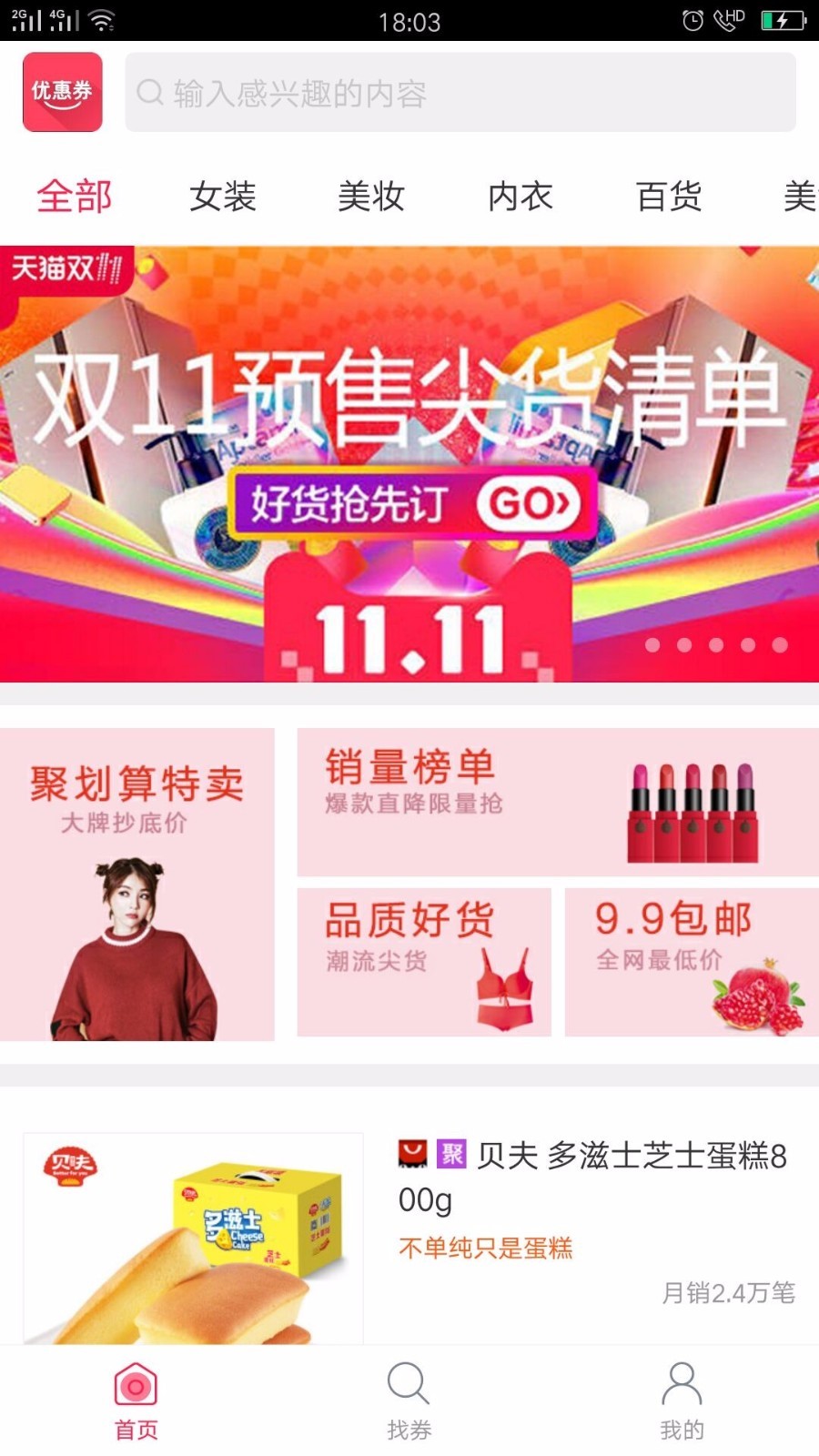
Task: Switch to the 美妆 category tab
Action: 371,197
